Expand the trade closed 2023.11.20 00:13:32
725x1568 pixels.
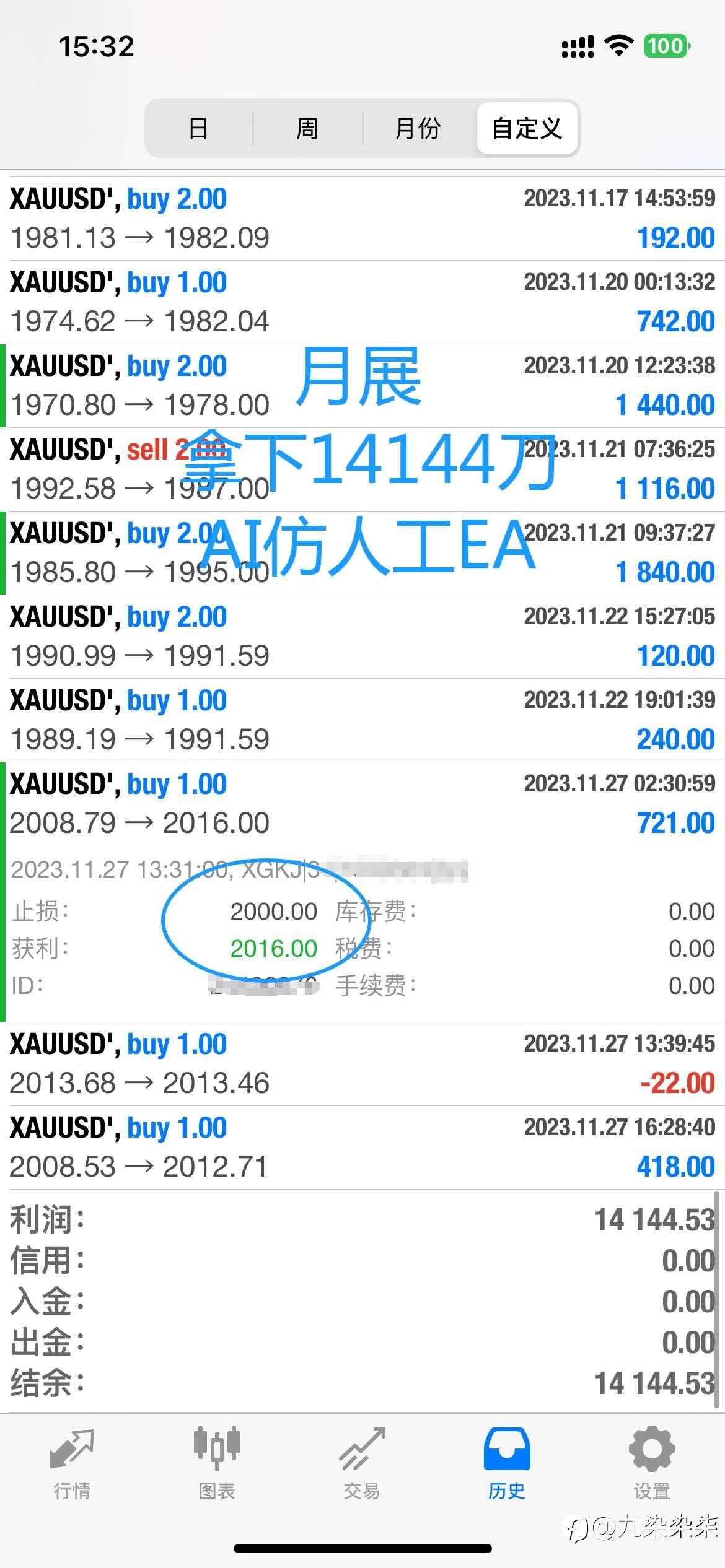coord(362,302)
